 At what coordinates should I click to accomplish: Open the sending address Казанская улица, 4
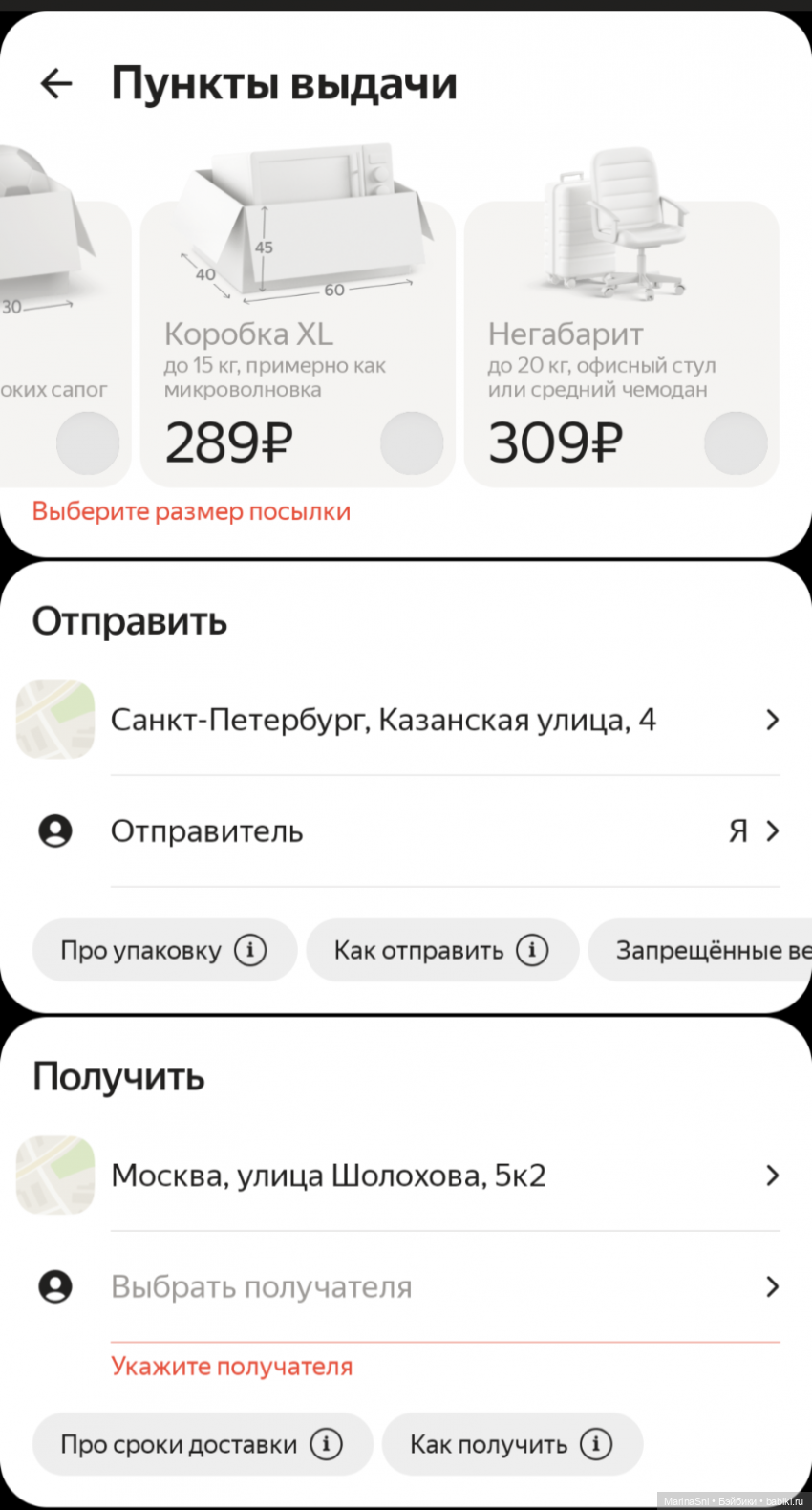444,720
